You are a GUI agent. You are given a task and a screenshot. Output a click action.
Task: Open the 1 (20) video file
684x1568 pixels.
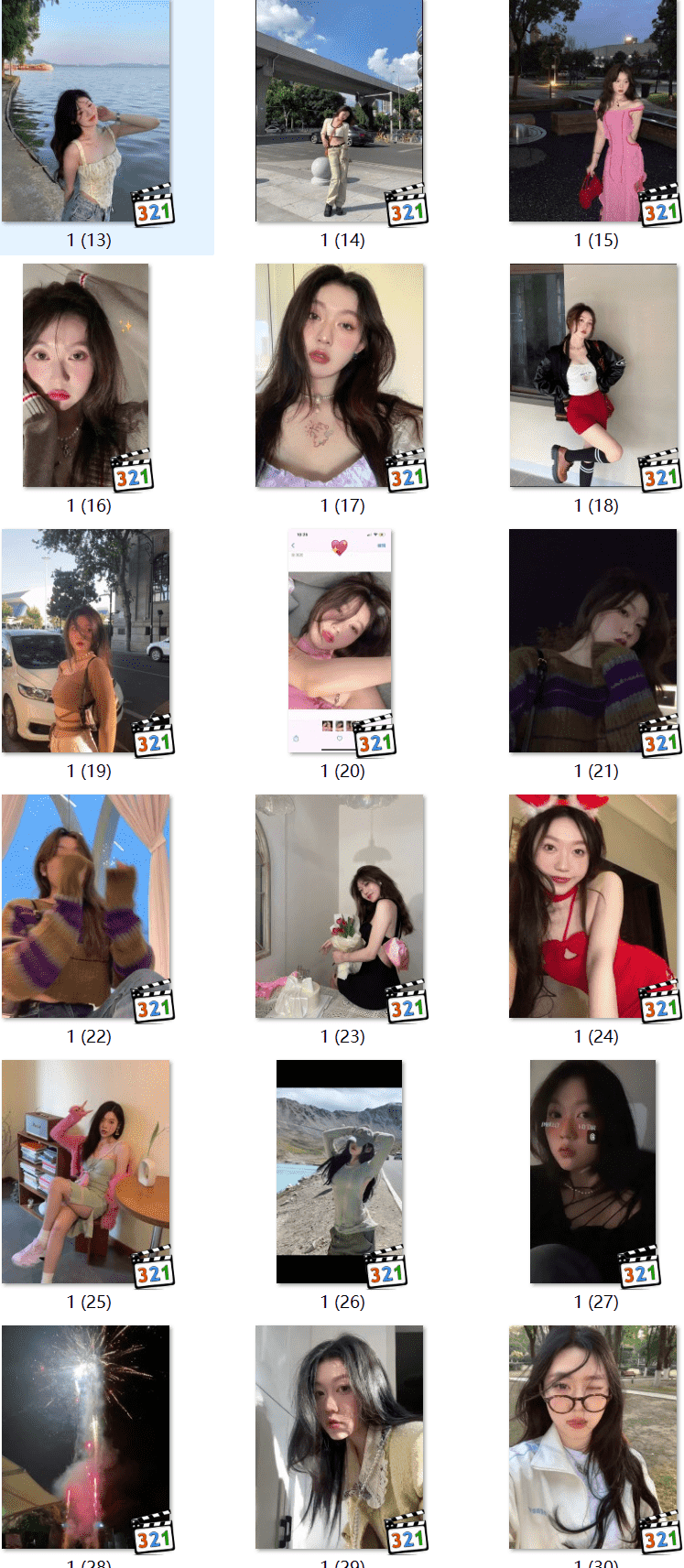(340, 641)
